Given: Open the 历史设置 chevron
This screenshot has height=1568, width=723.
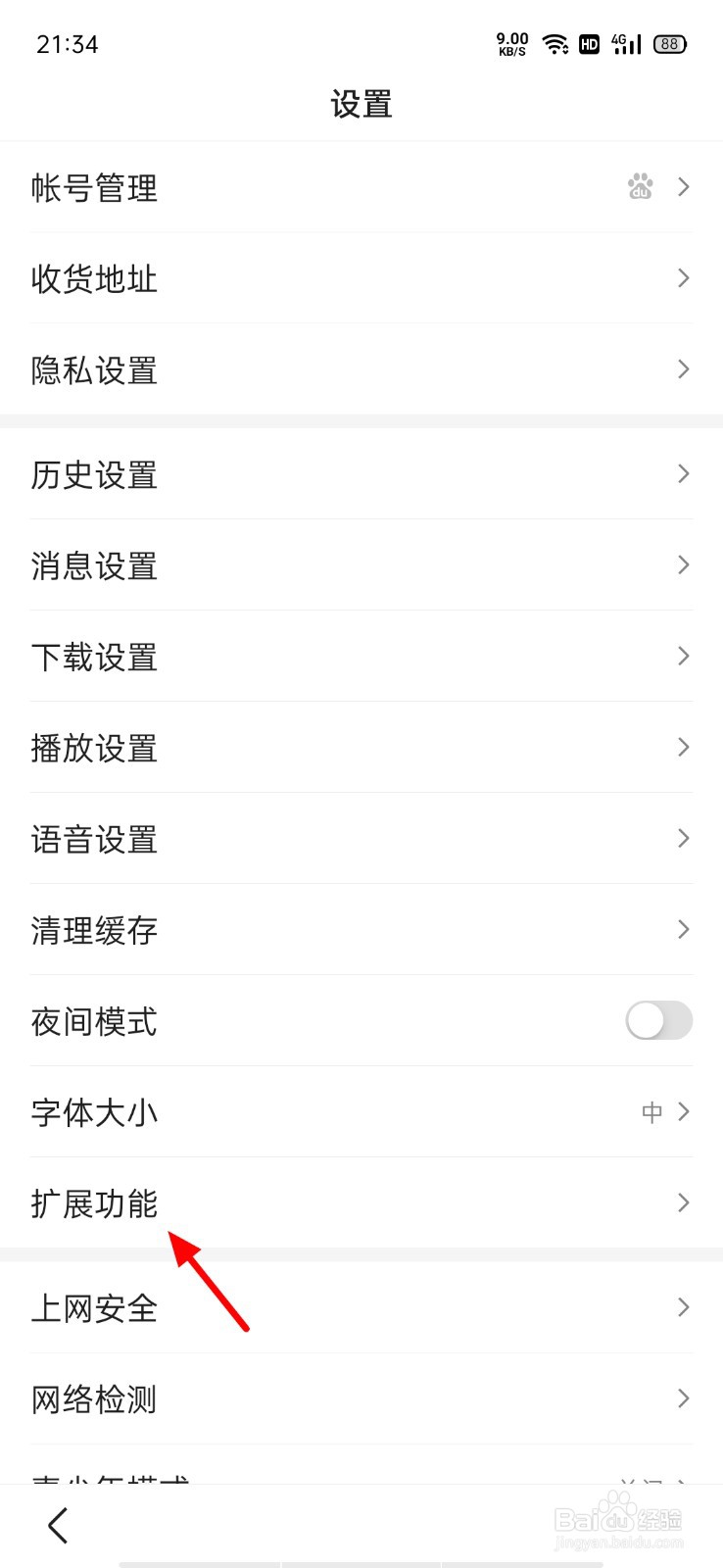Looking at the screenshot, I should [682, 474].
